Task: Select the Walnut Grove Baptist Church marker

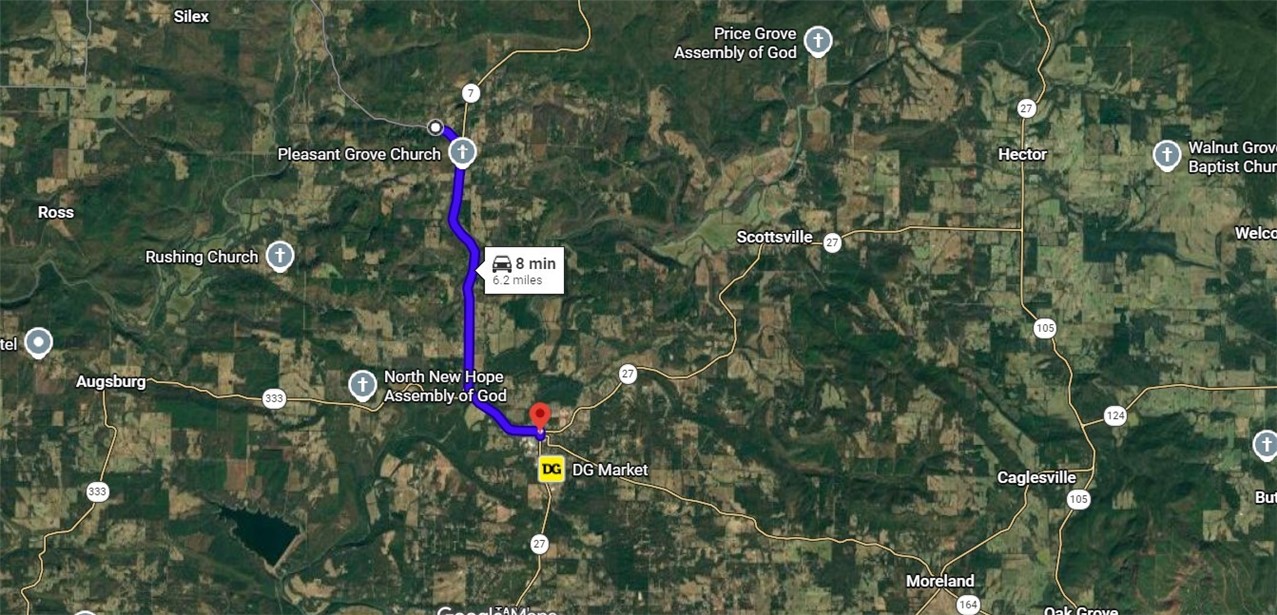Action: coord(1167,155)
